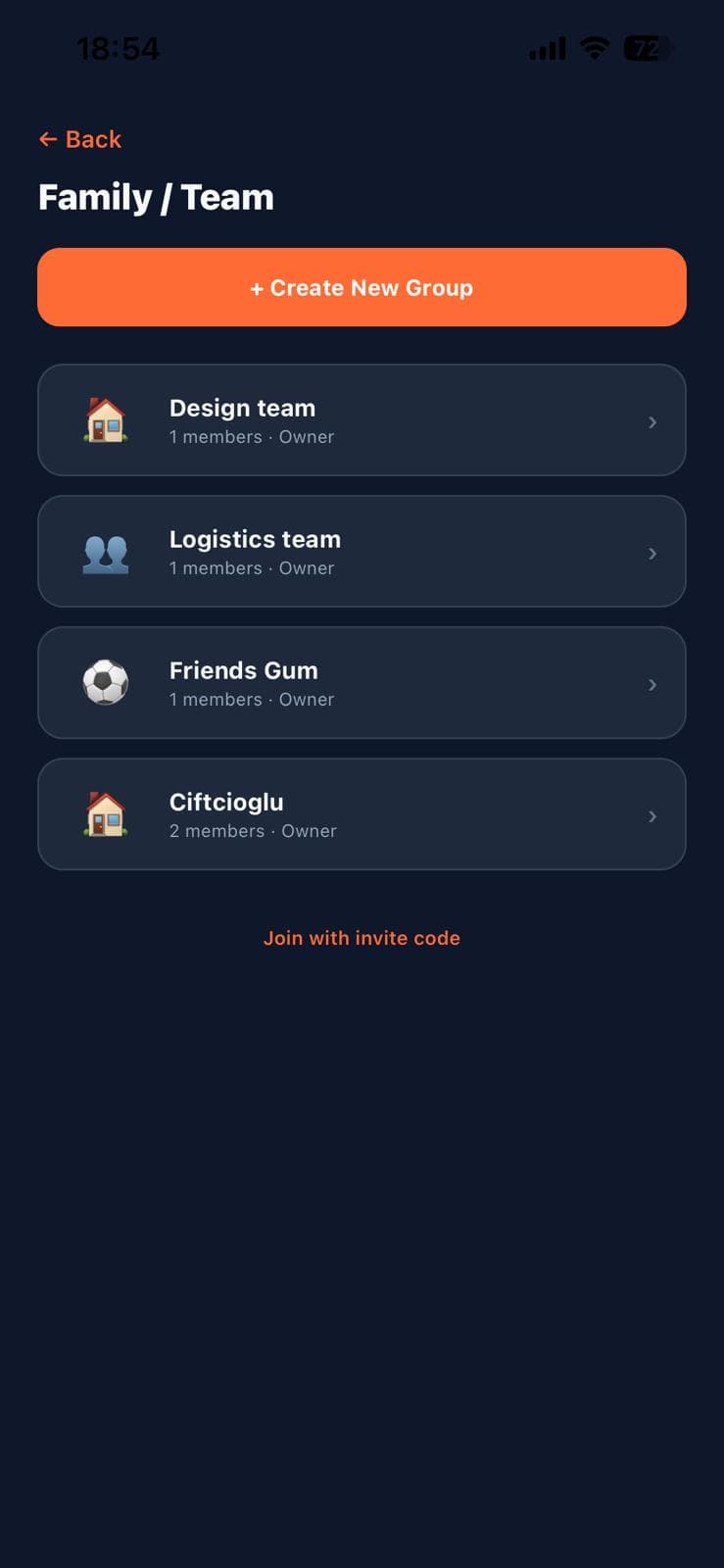Go back using the Back link

[80, 139]
